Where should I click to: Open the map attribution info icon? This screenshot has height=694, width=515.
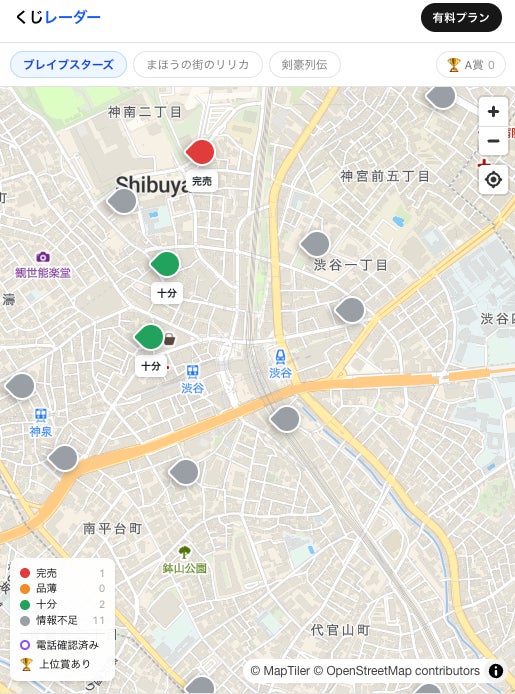496,671
